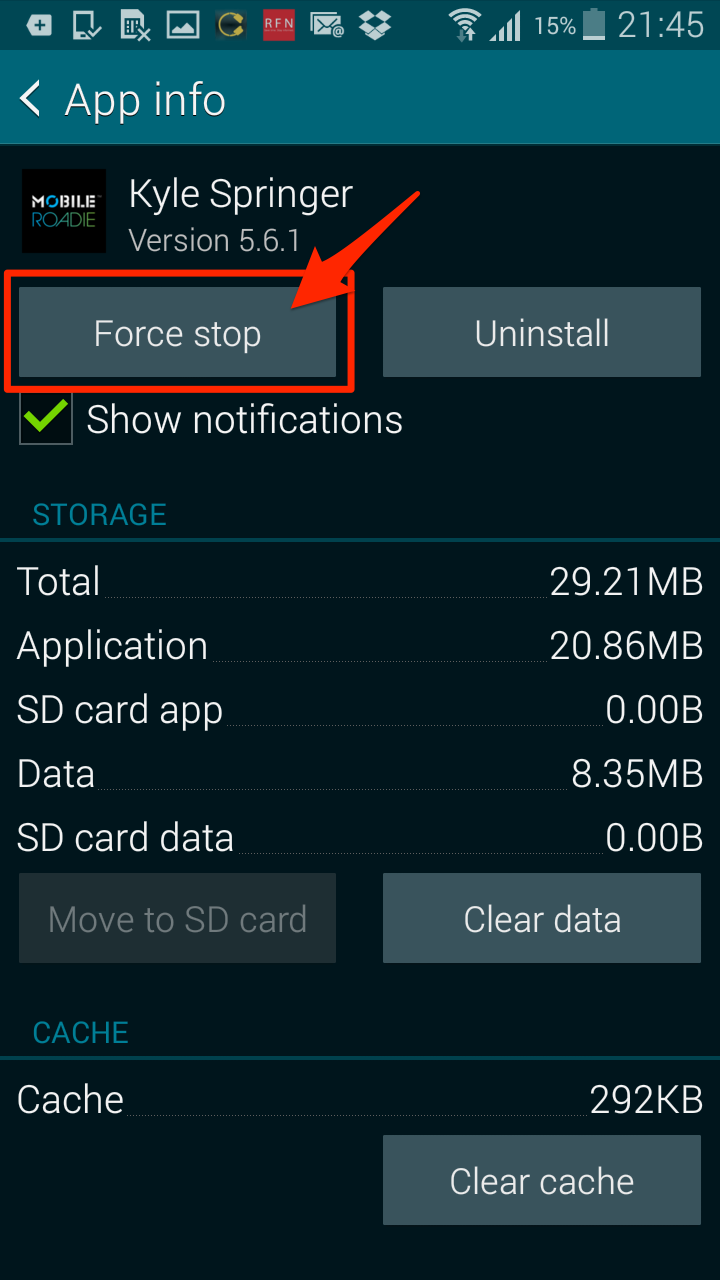Screen dimensions: 720x1280
Task: Clear the app's cache
Action: (x=541, y=1181)
